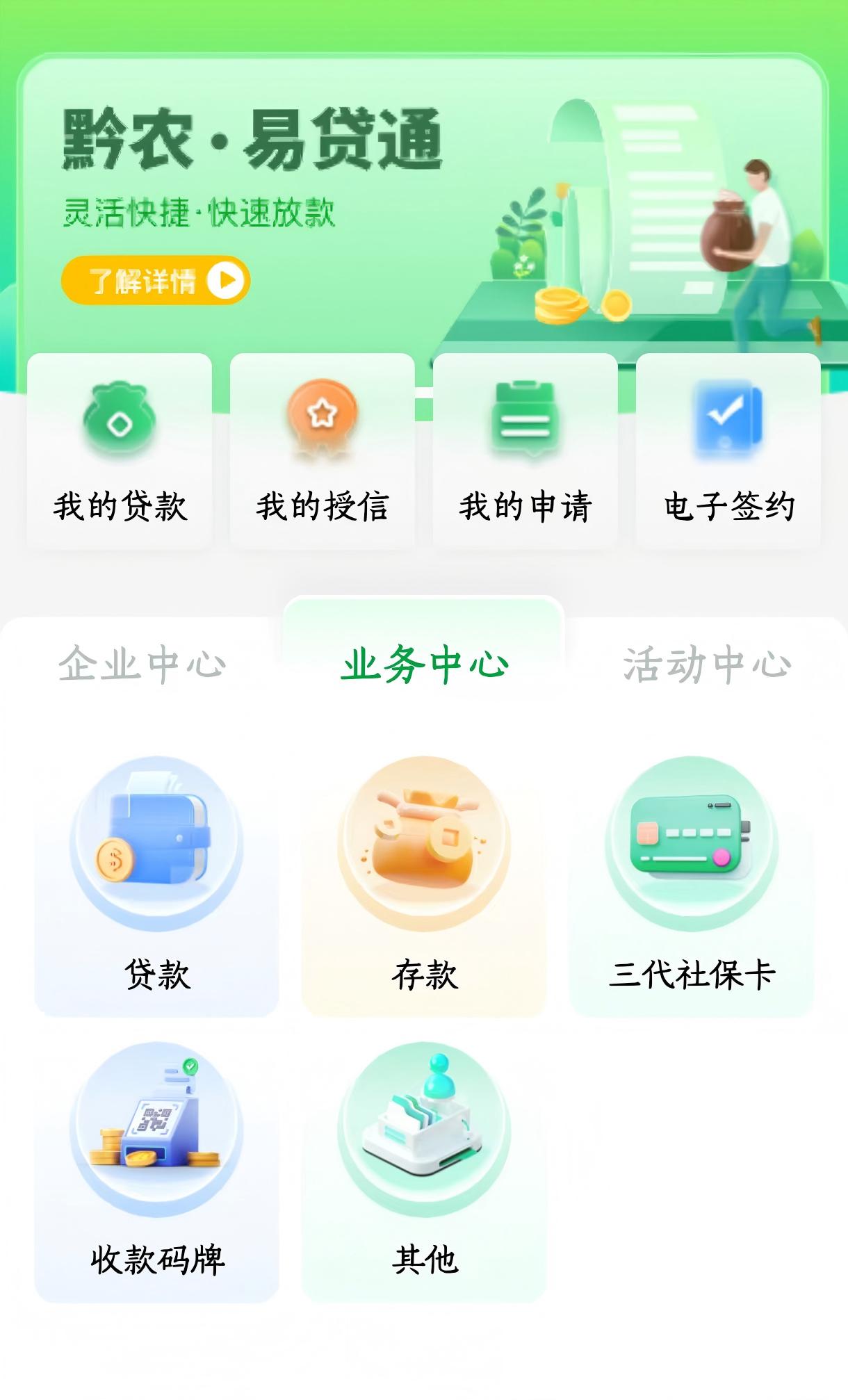
Task: Open the 存款 service card
Action: (424, 885)
